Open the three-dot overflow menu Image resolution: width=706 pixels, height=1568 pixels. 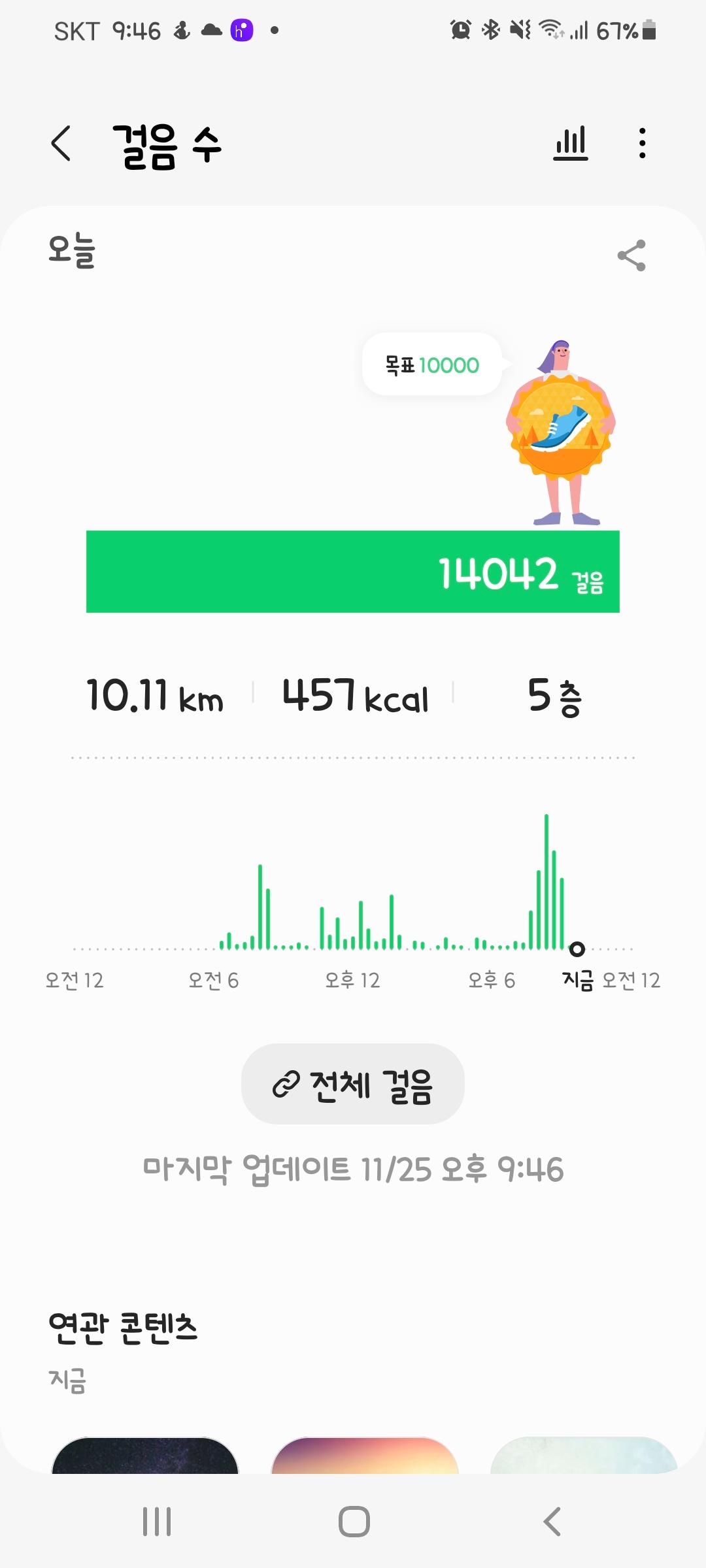tap(643, 144)
